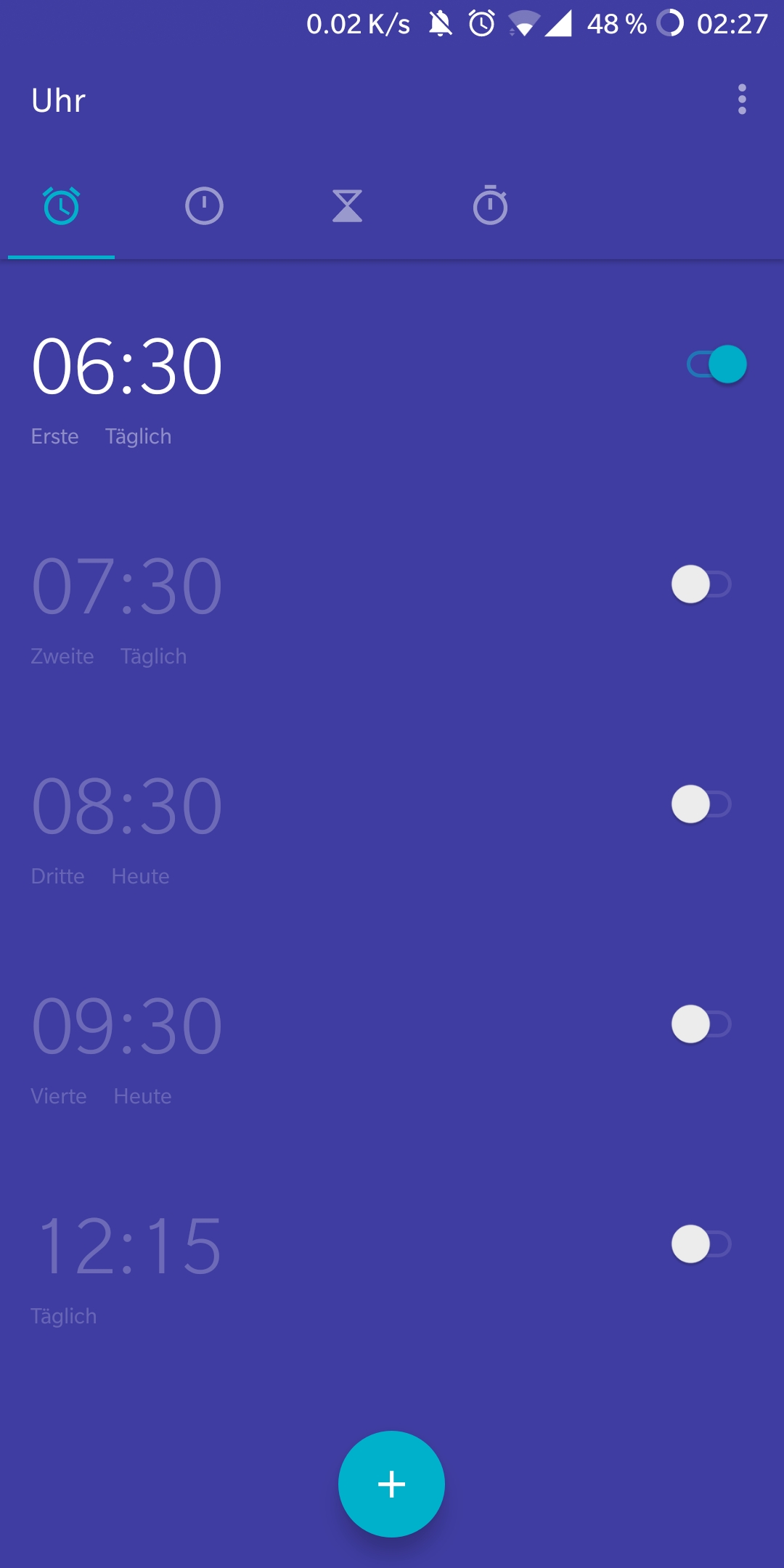Toggle the 12:15 alarm on
The height and width of the screenshot is (1568, 784).
point(701,1244)
